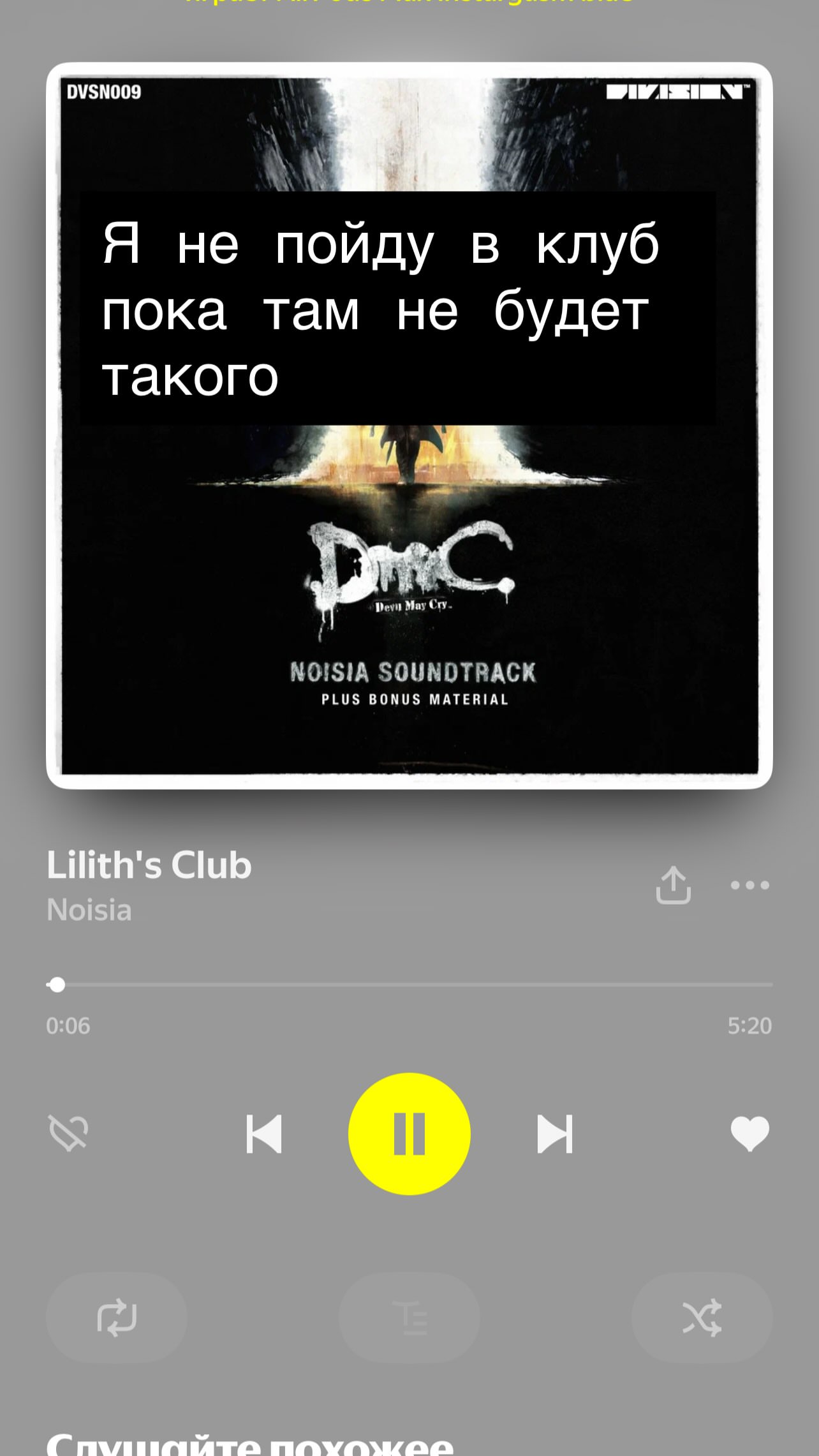Like the current song with the heart
This screenshot has width=819, height=1456.
749,1134
